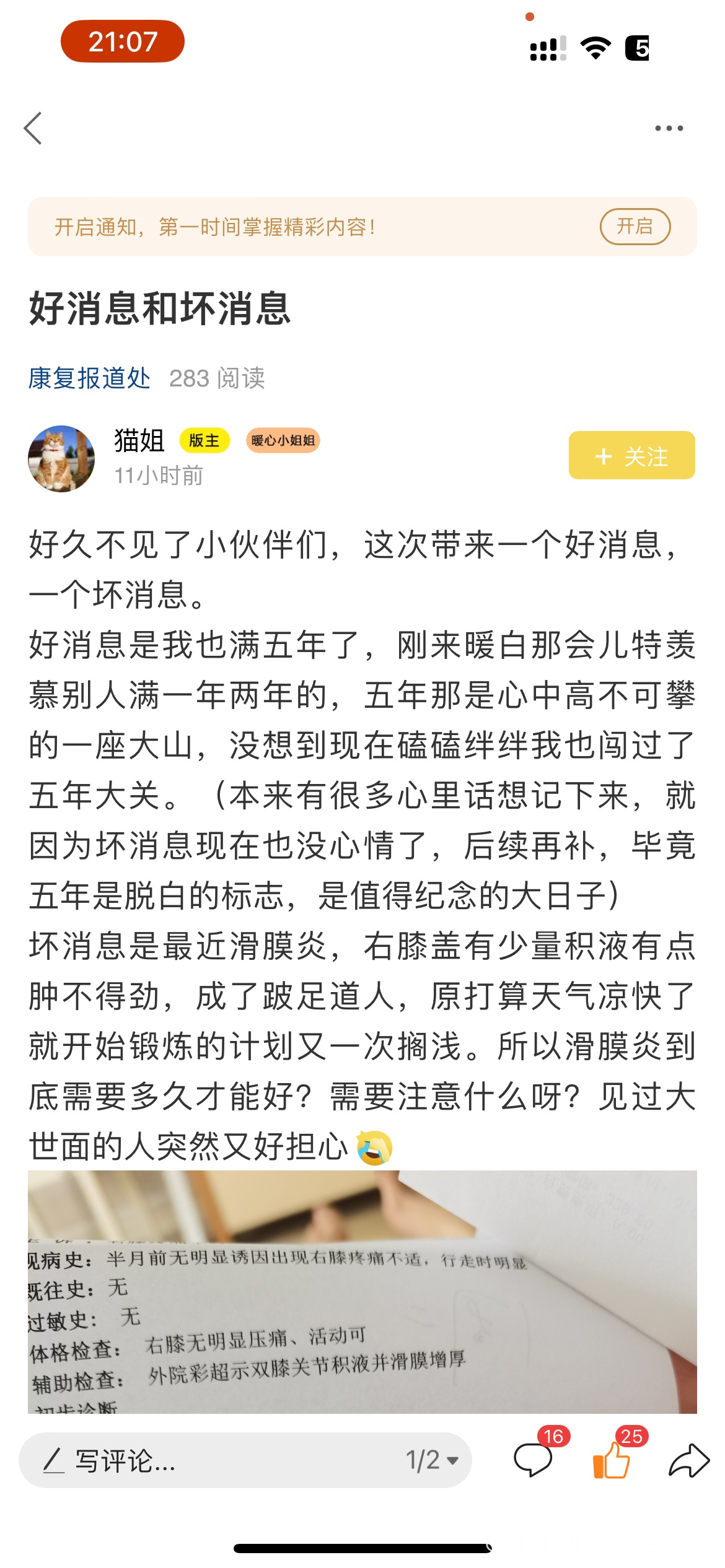Go back using the top-left arrow
This screenshot has width=725, height=1568.
point(33,128)
